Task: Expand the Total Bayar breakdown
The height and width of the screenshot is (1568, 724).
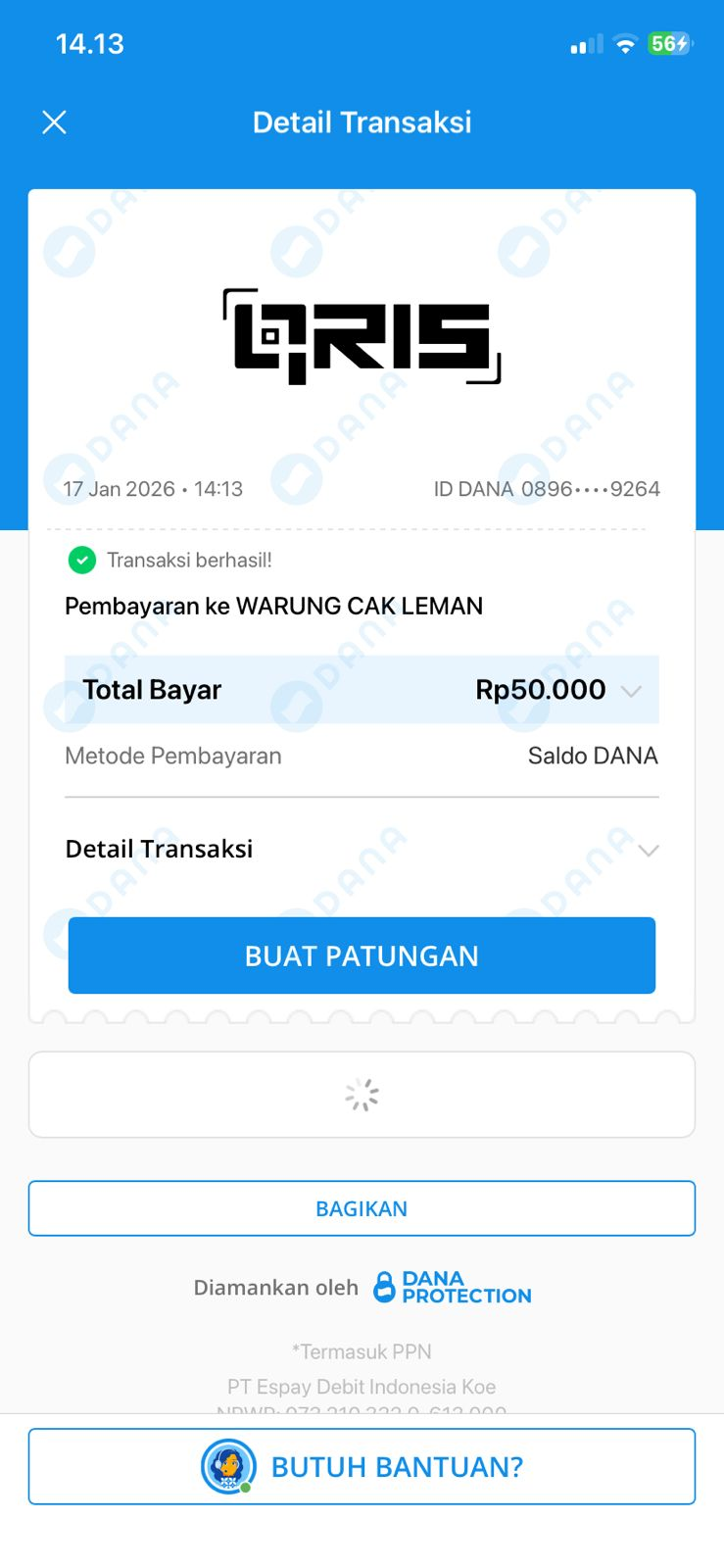Action: (x=631, y=691)
